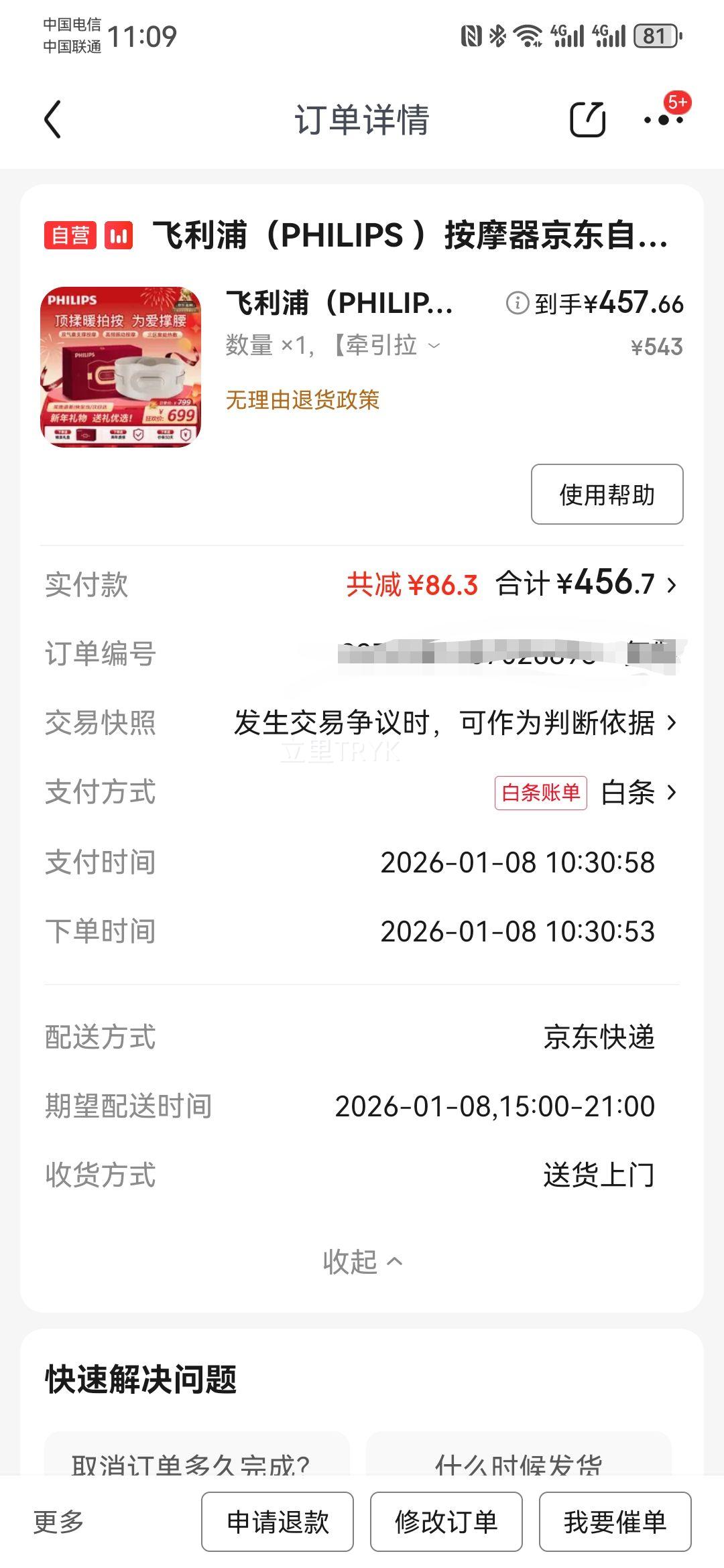724x1568 pixels.
Task: Open payment breakdown via 实付款 arrow
Action: point(672,586)
